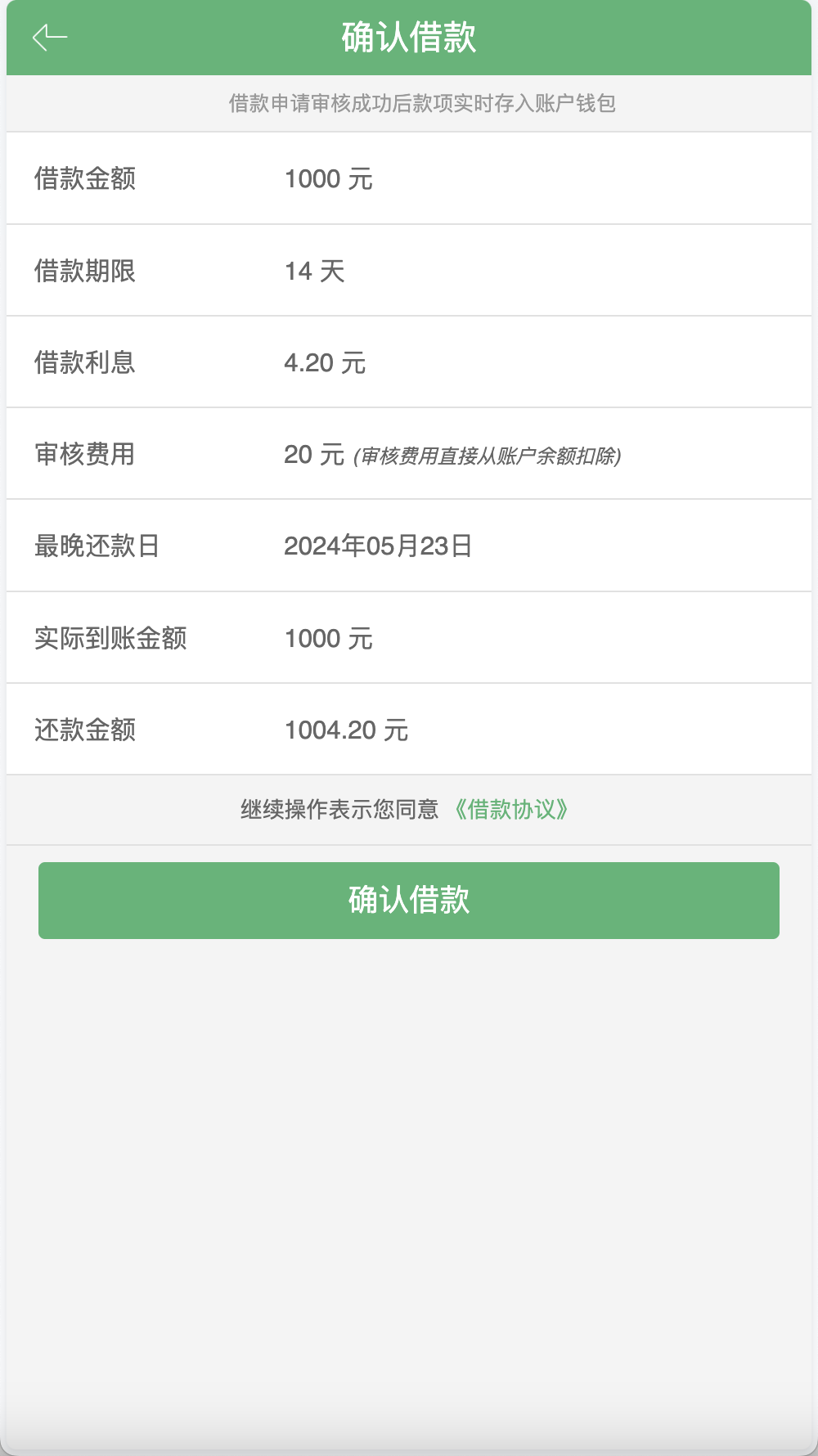The width and height of the screenshot is (818, 1456).
Task: Click the back arrow to return
Action: pos(47,36)
